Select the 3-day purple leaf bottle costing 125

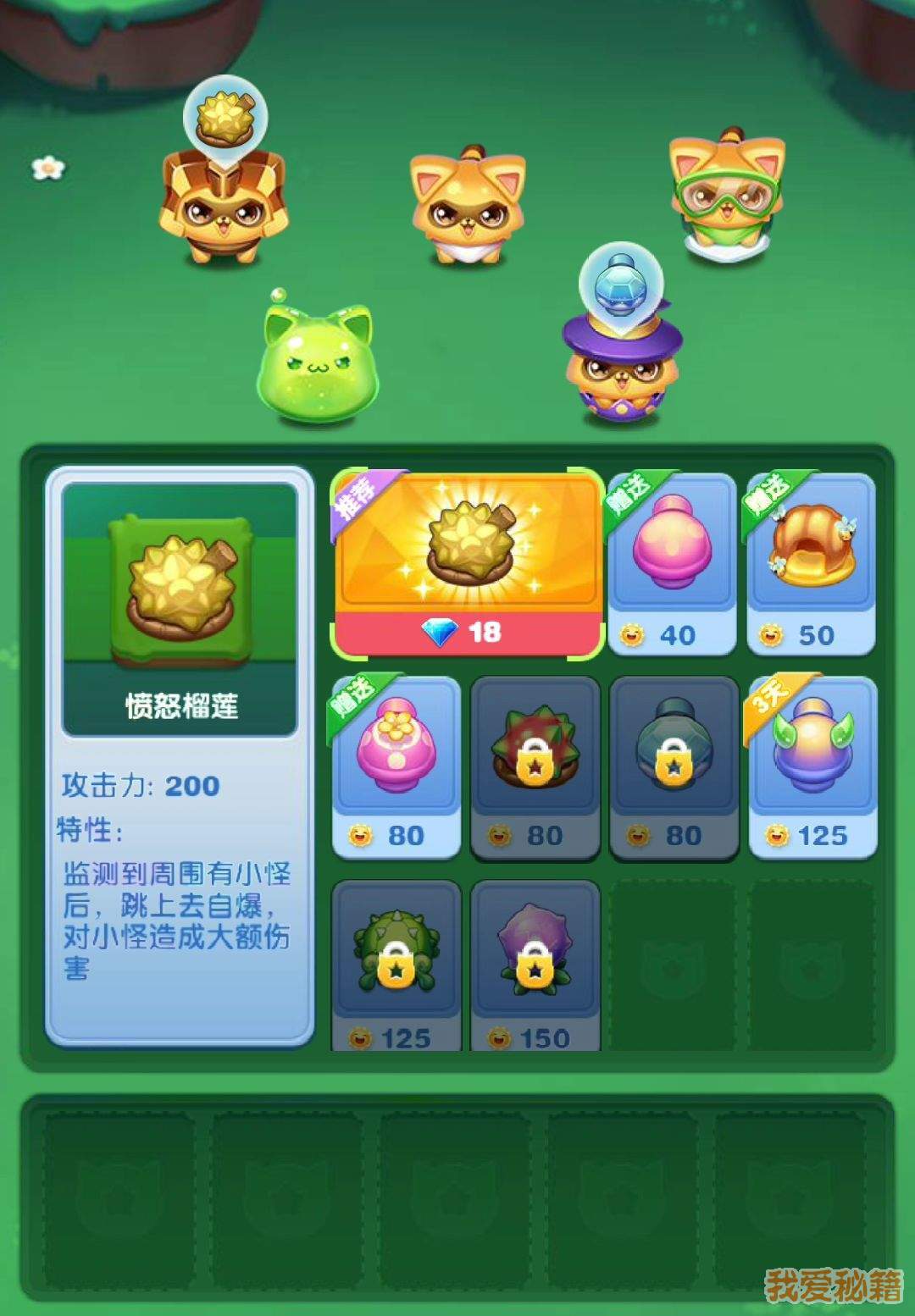tap(812, 766)
